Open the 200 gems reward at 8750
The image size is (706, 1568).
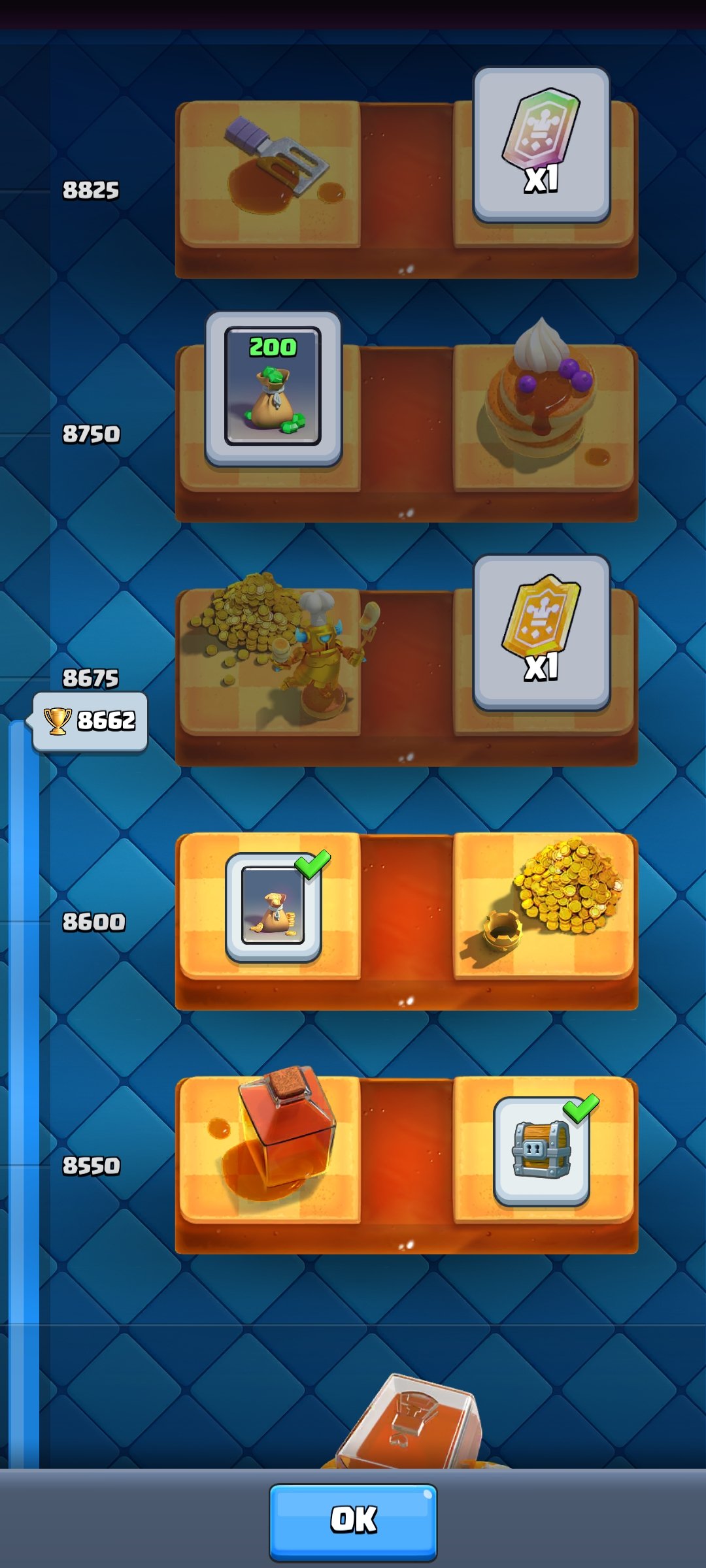point(273,388)
